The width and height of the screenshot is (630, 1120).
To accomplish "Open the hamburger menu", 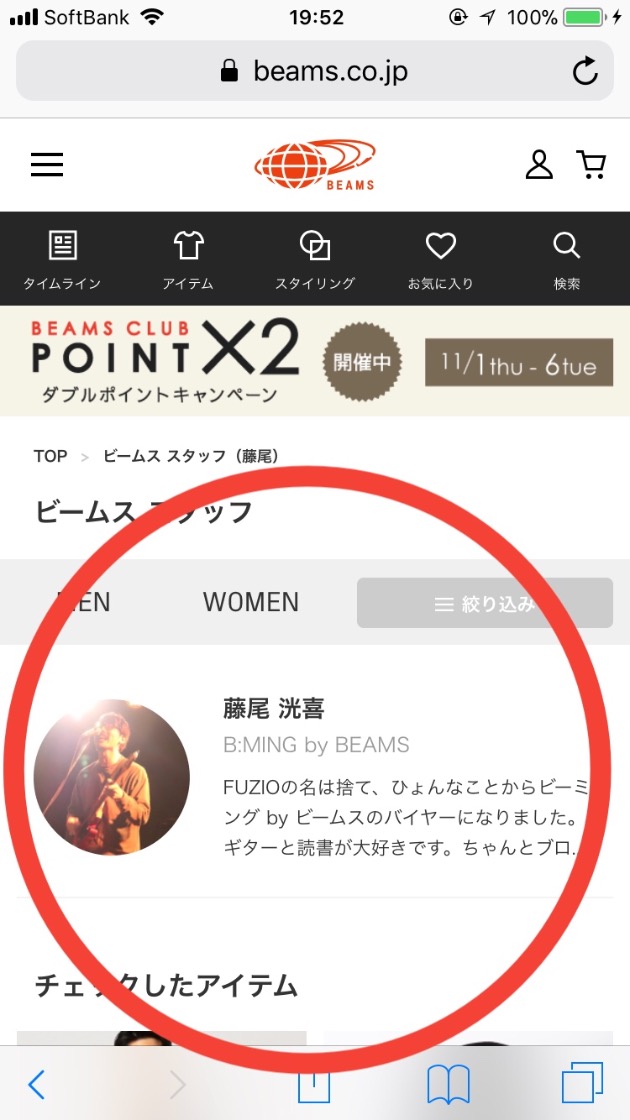I will 47,165.
